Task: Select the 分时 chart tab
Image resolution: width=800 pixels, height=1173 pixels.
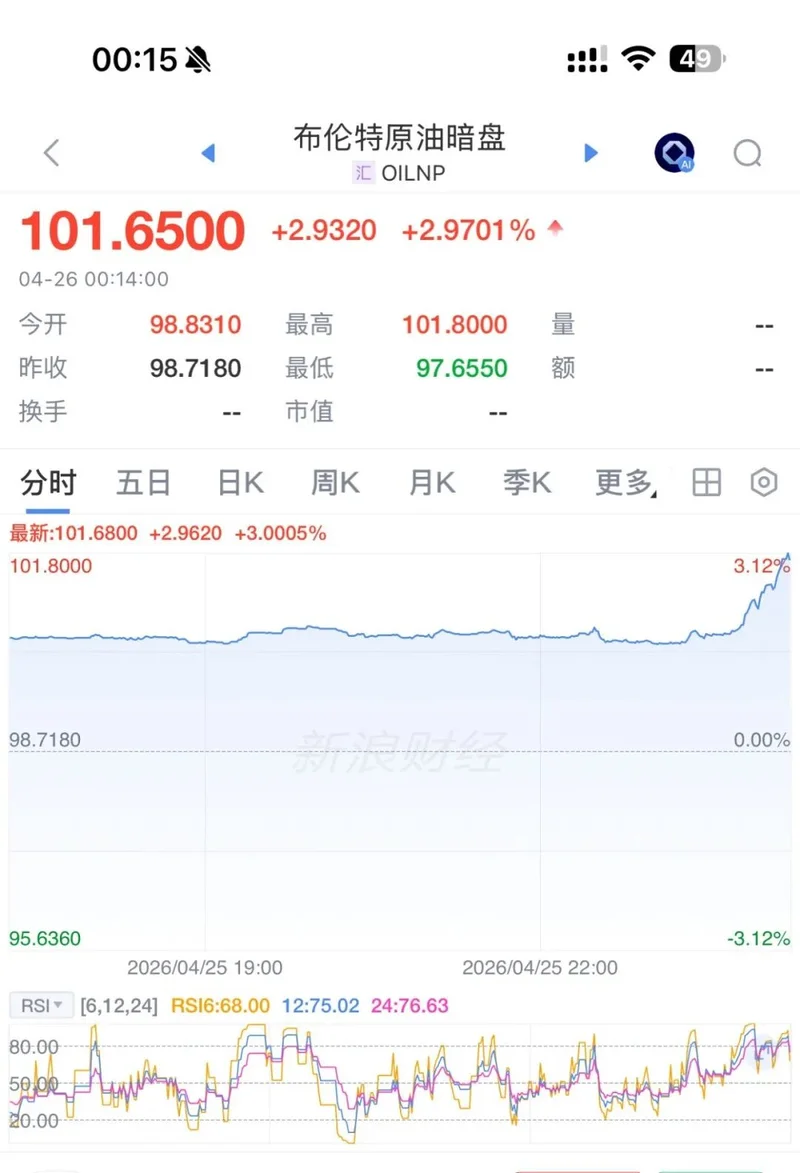Action: [48, 483]
